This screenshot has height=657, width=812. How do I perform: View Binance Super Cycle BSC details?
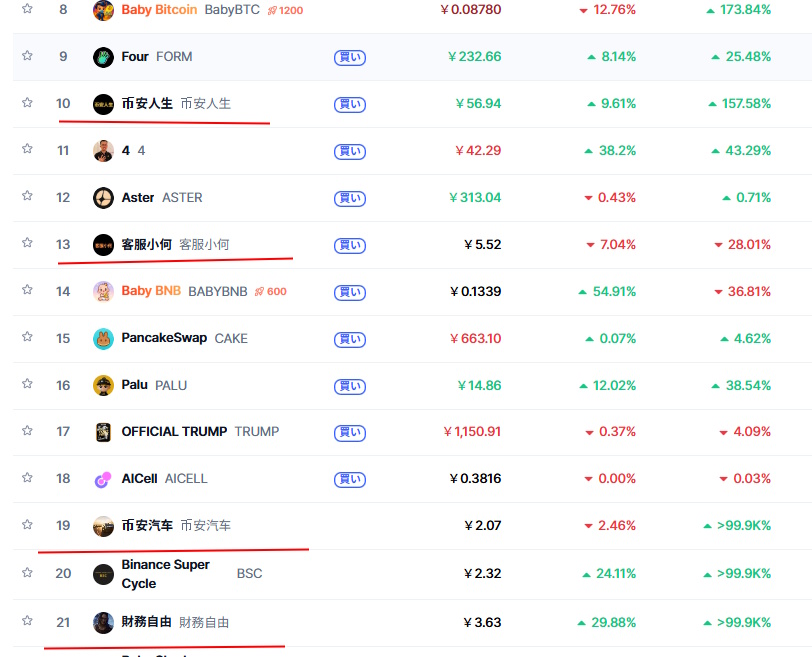(x=165, y=573)
